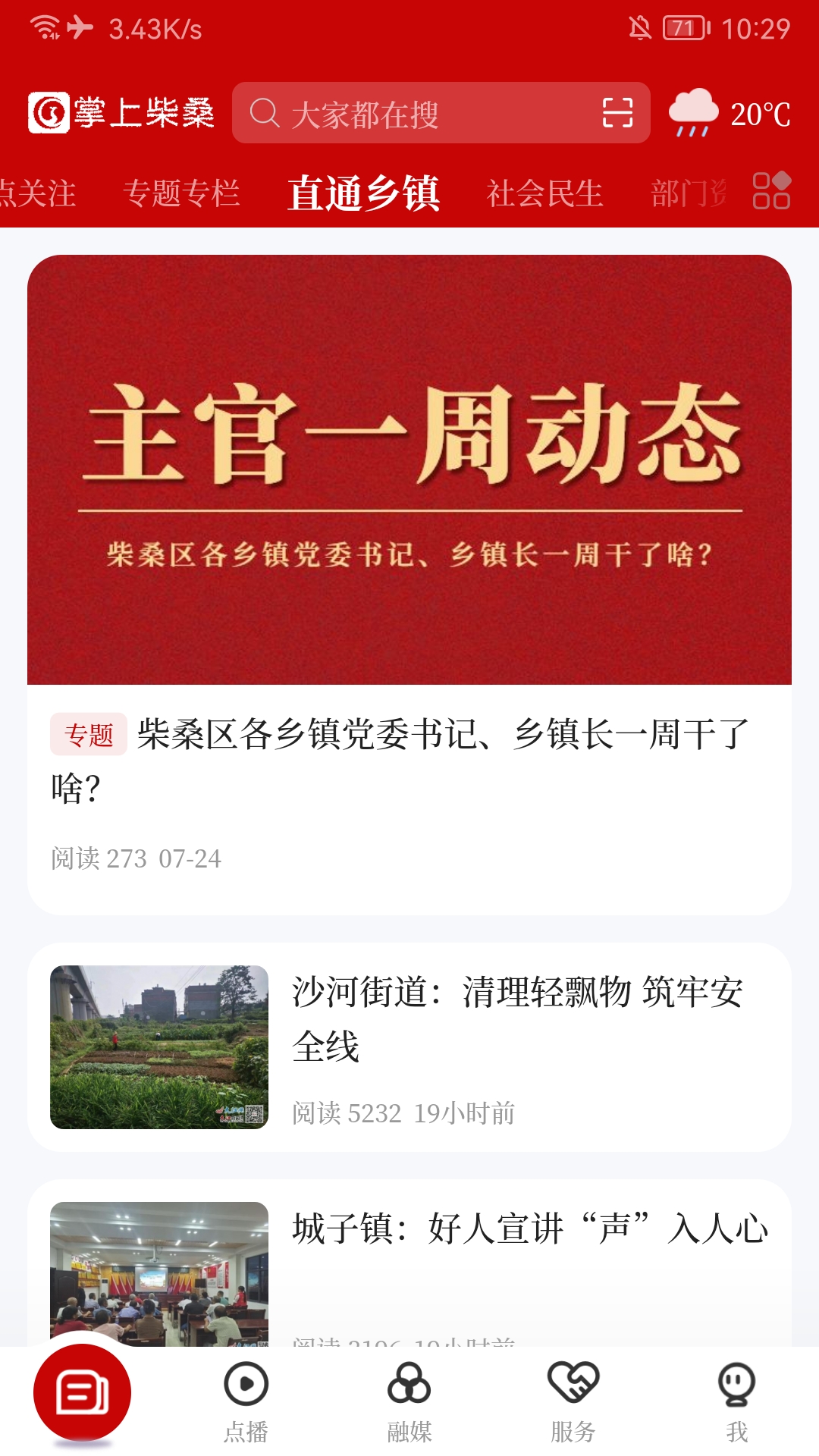Image resolution: width=819 pixels, height=1456 pixels.
Task: Open the 部门 channel tab
Action: pyautogui.click(x=686, y=192)
